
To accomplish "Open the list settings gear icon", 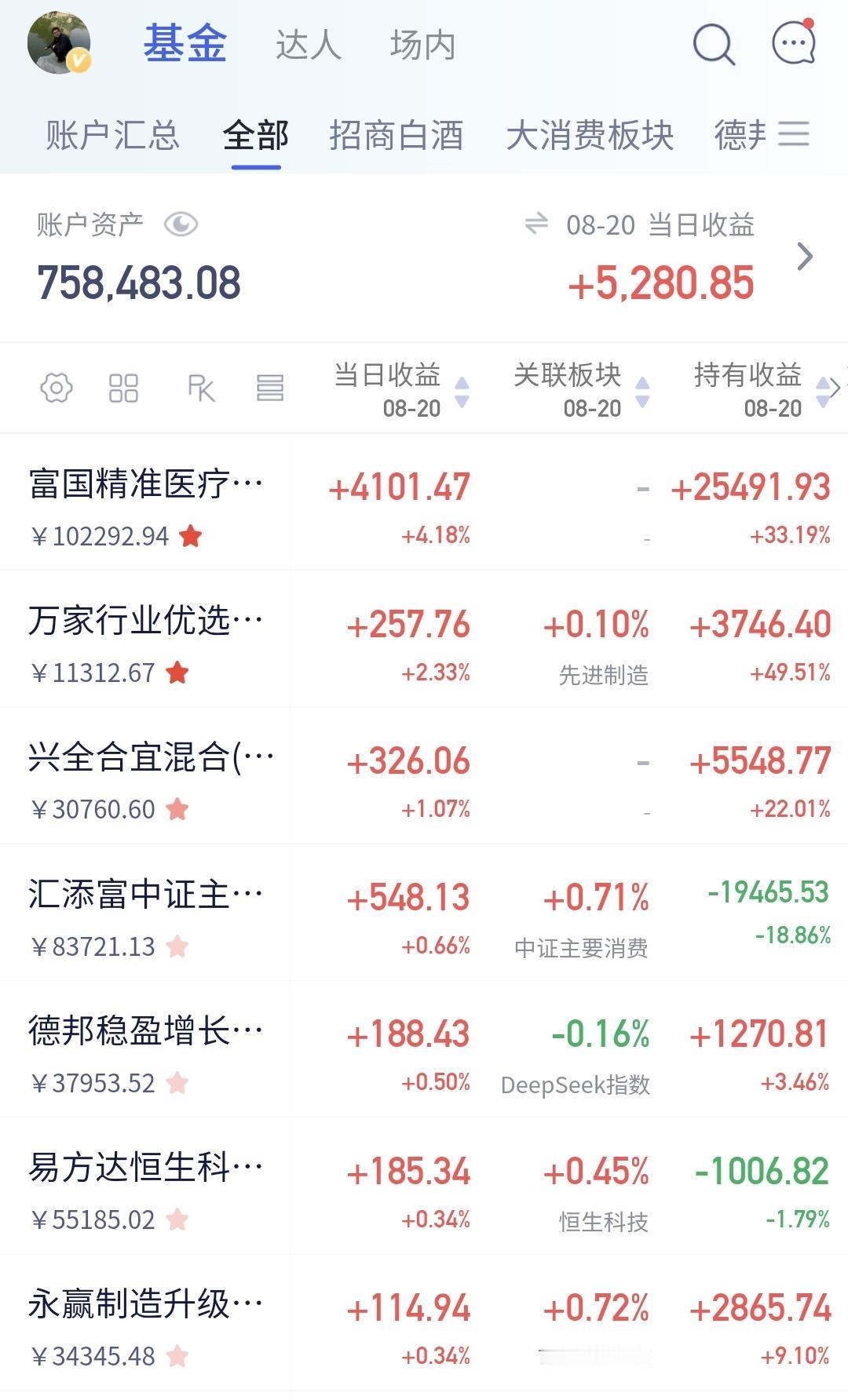I will point(57,388).
